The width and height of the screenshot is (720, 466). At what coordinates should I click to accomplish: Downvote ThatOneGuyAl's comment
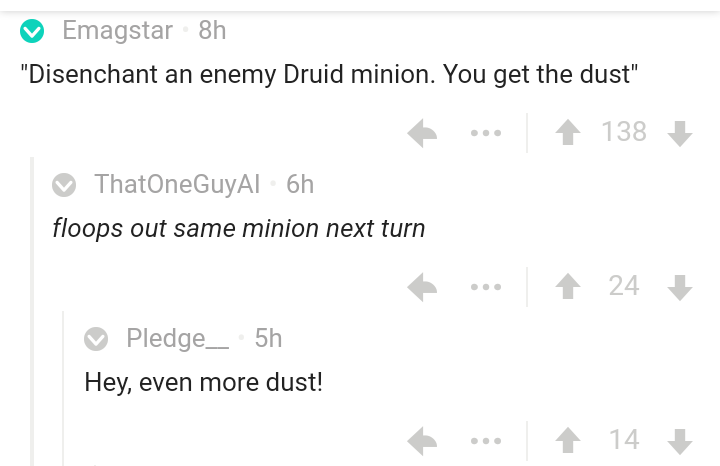(x=680, y=287)
